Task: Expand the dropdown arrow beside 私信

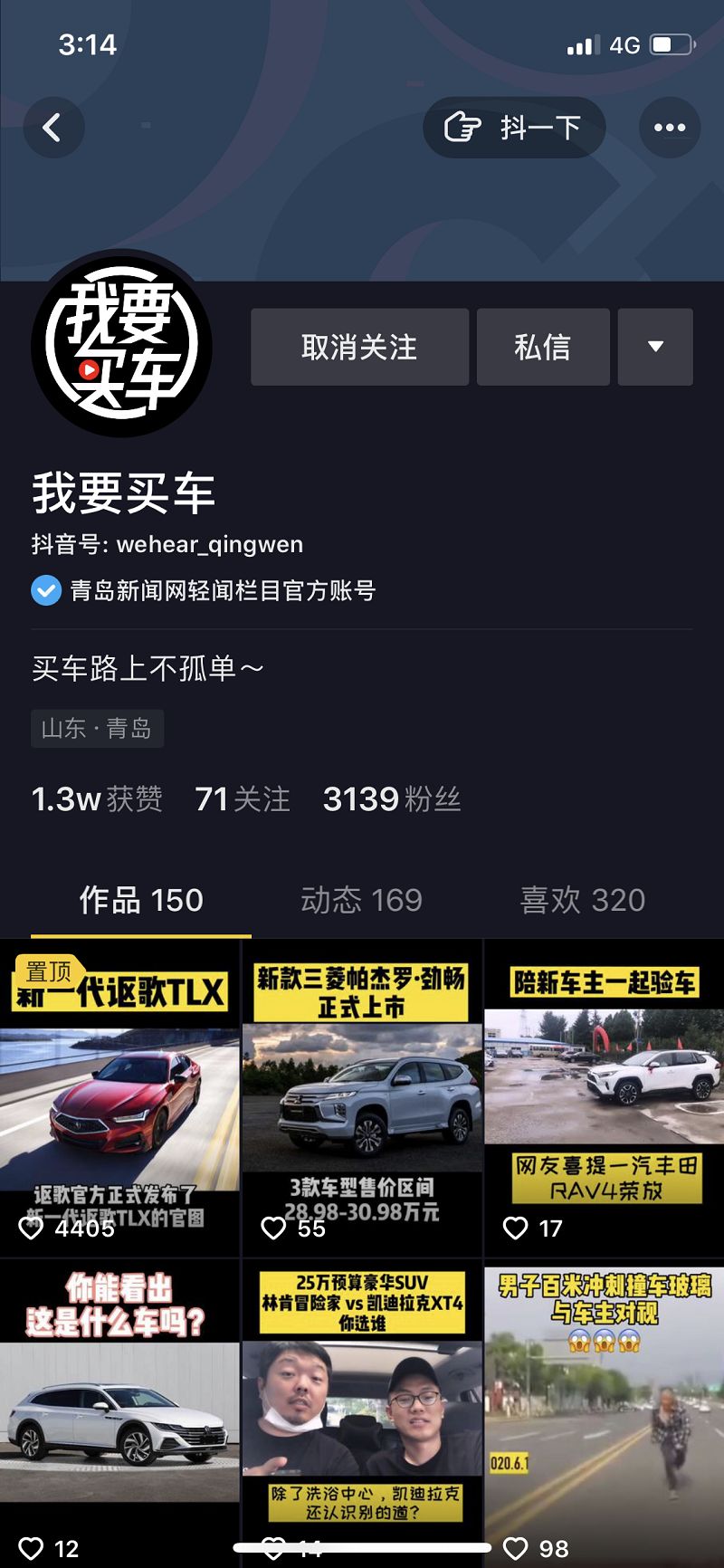Action: coord(655,347)
